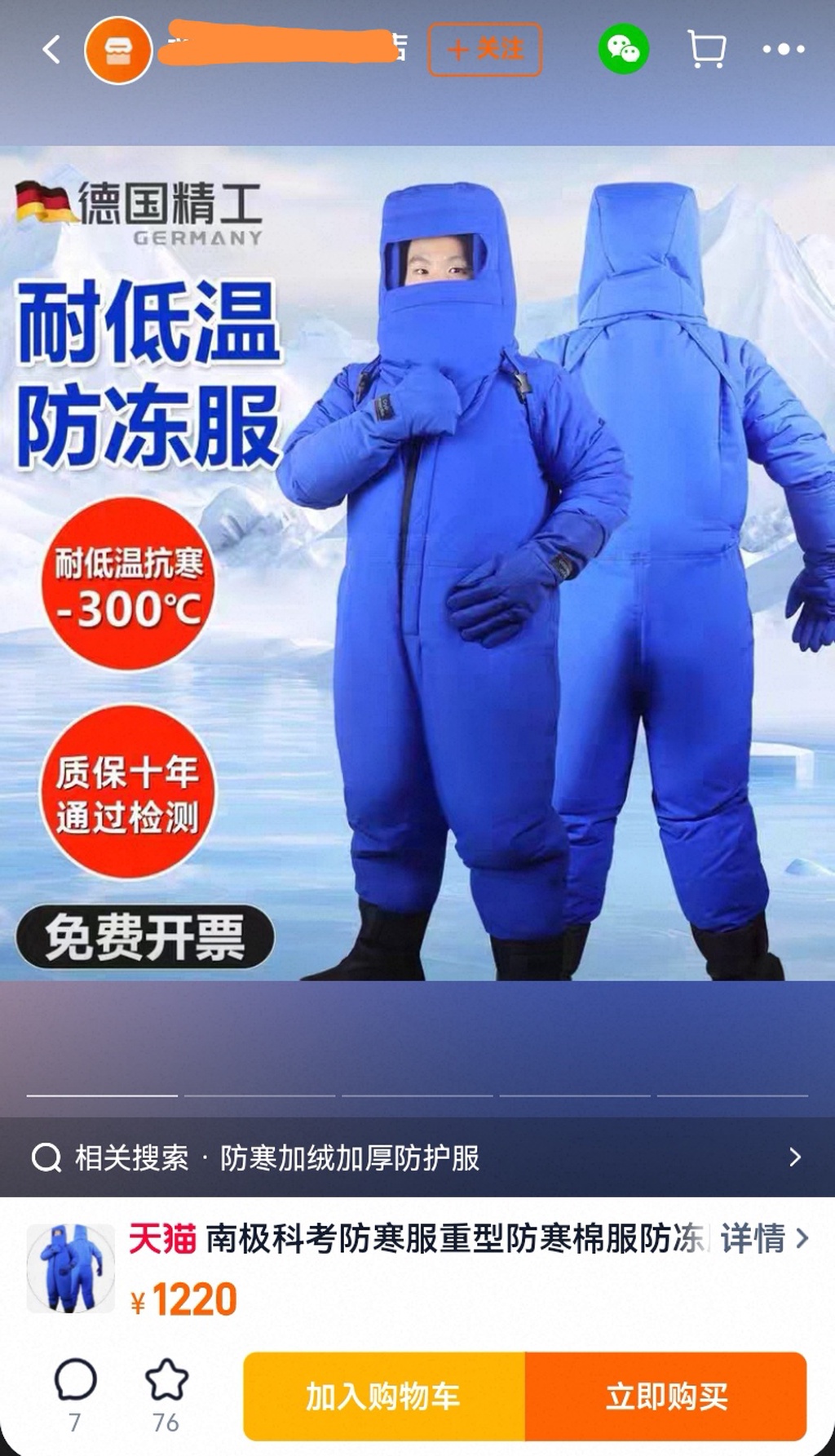The image size is (835, 1456).
Task: Share via the green WeChat icon
Action: pyautogui.click(x=624, y=50)
